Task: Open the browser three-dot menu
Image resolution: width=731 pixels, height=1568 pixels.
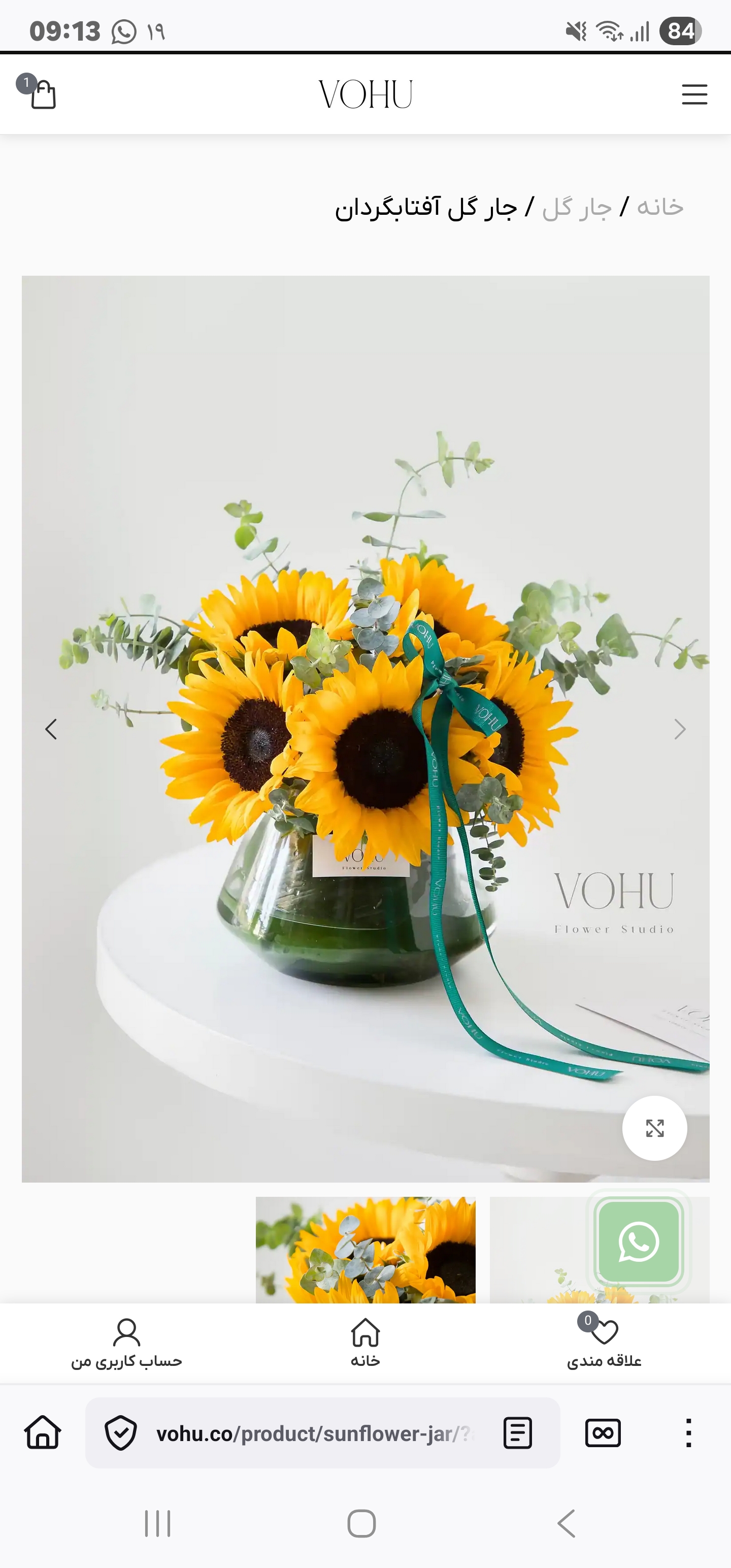Action: tap(688, 1433)
